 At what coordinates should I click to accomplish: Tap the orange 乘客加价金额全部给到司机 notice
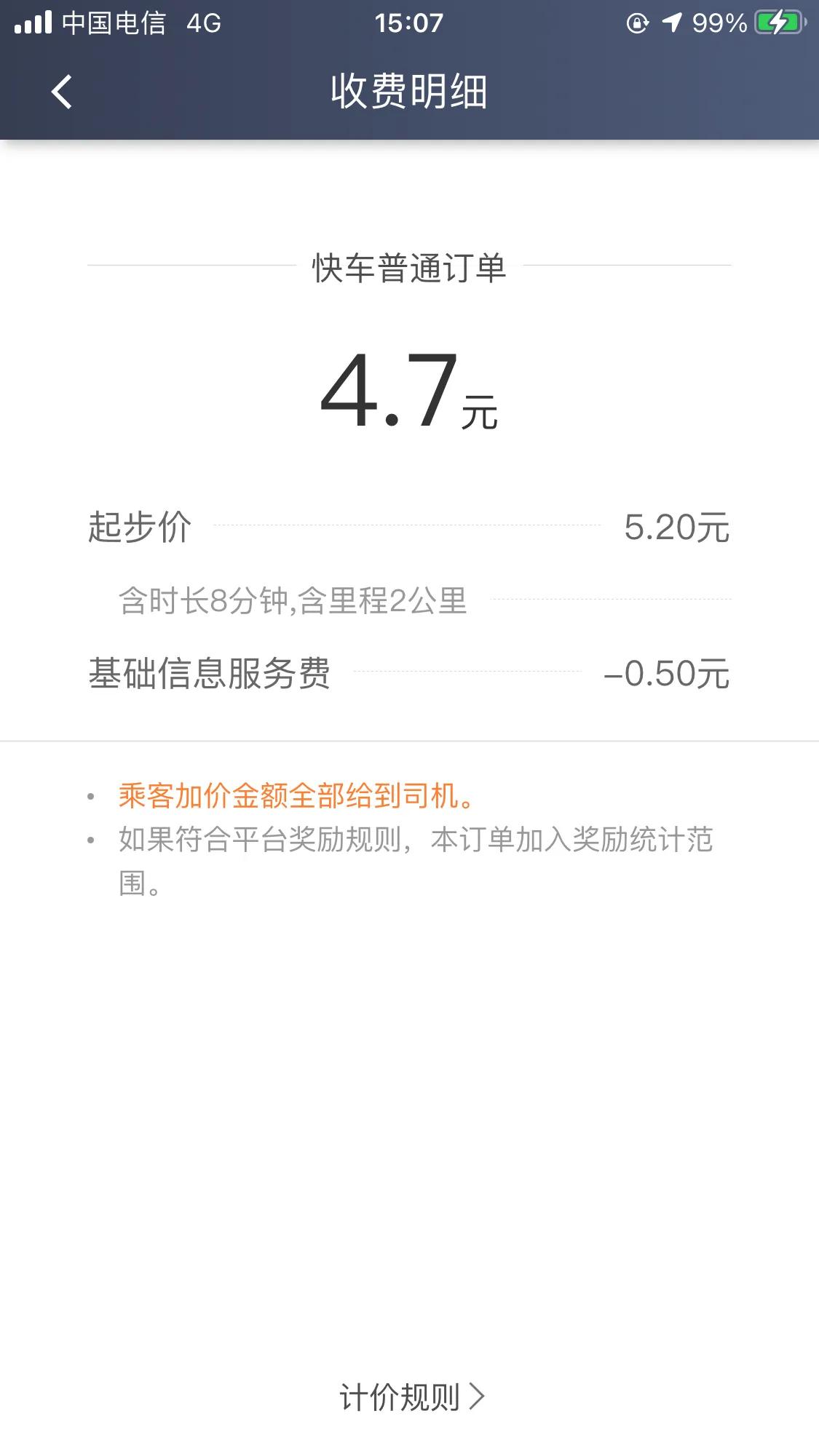coord(294,797)
